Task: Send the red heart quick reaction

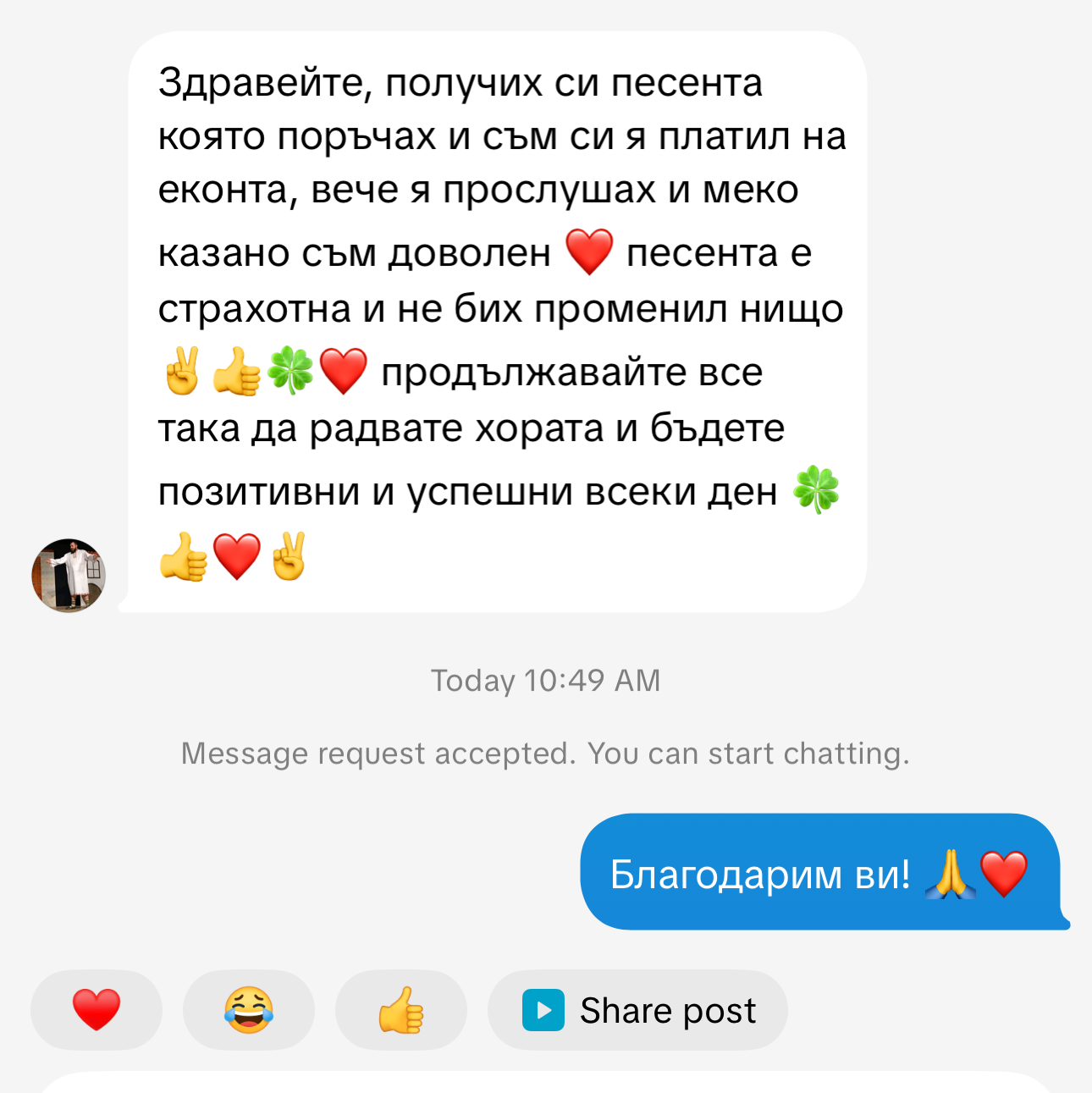Action: point(96,1010)
